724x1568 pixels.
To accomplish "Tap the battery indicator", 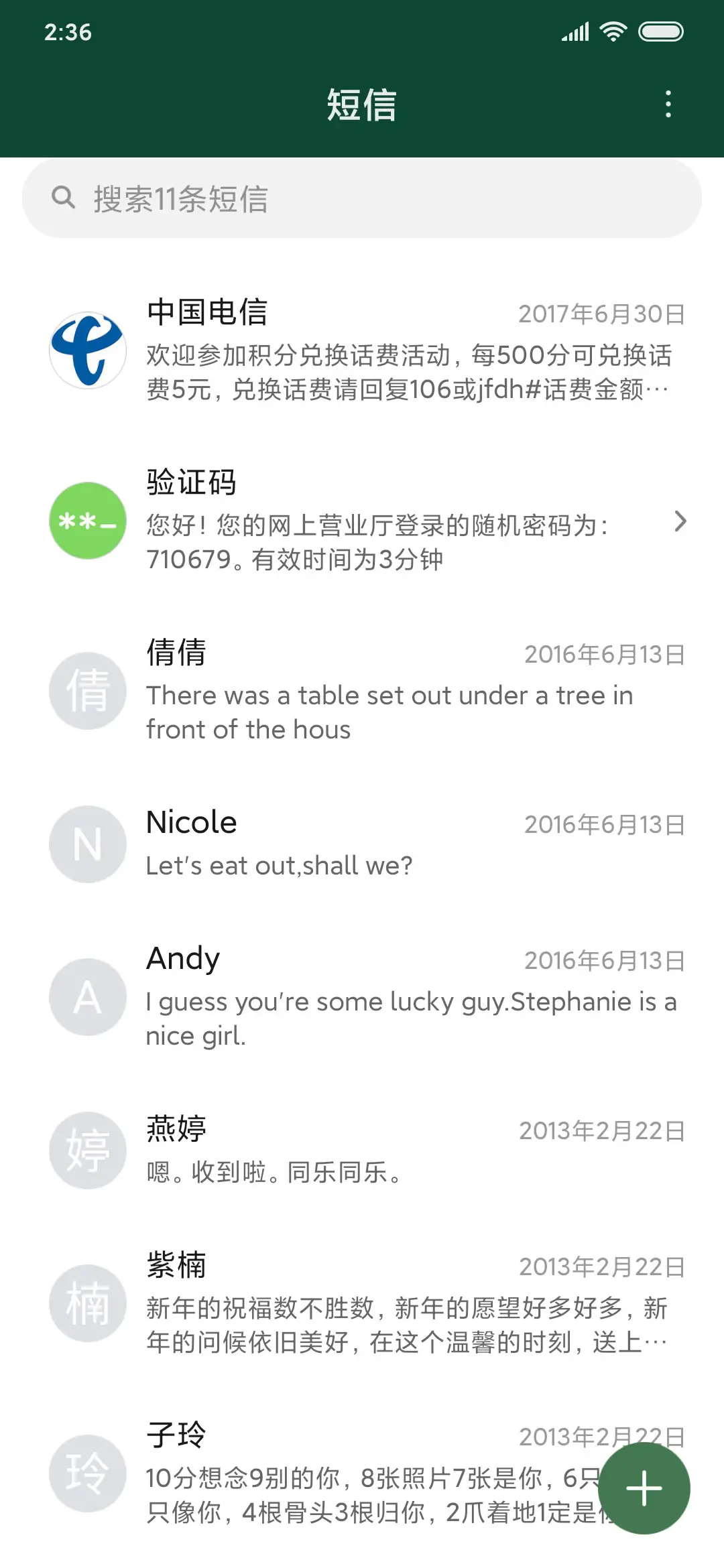I will click(x=661, y=31).
